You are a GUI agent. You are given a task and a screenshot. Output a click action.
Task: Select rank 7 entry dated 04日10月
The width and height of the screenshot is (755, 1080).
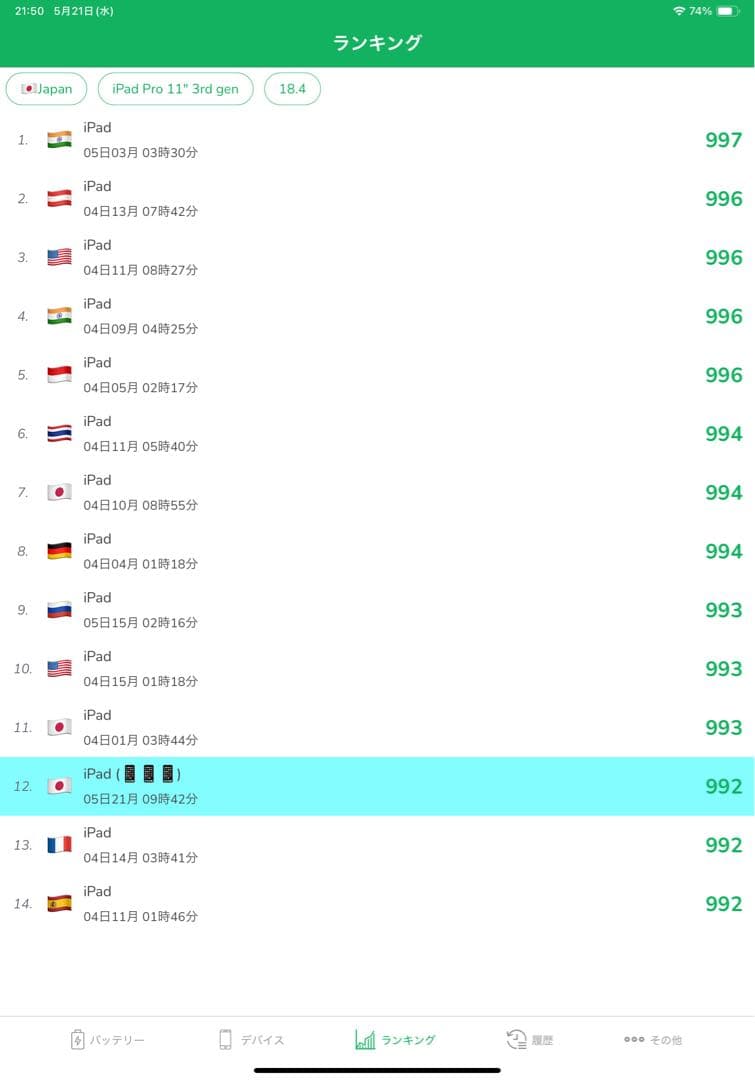[377, 492]
